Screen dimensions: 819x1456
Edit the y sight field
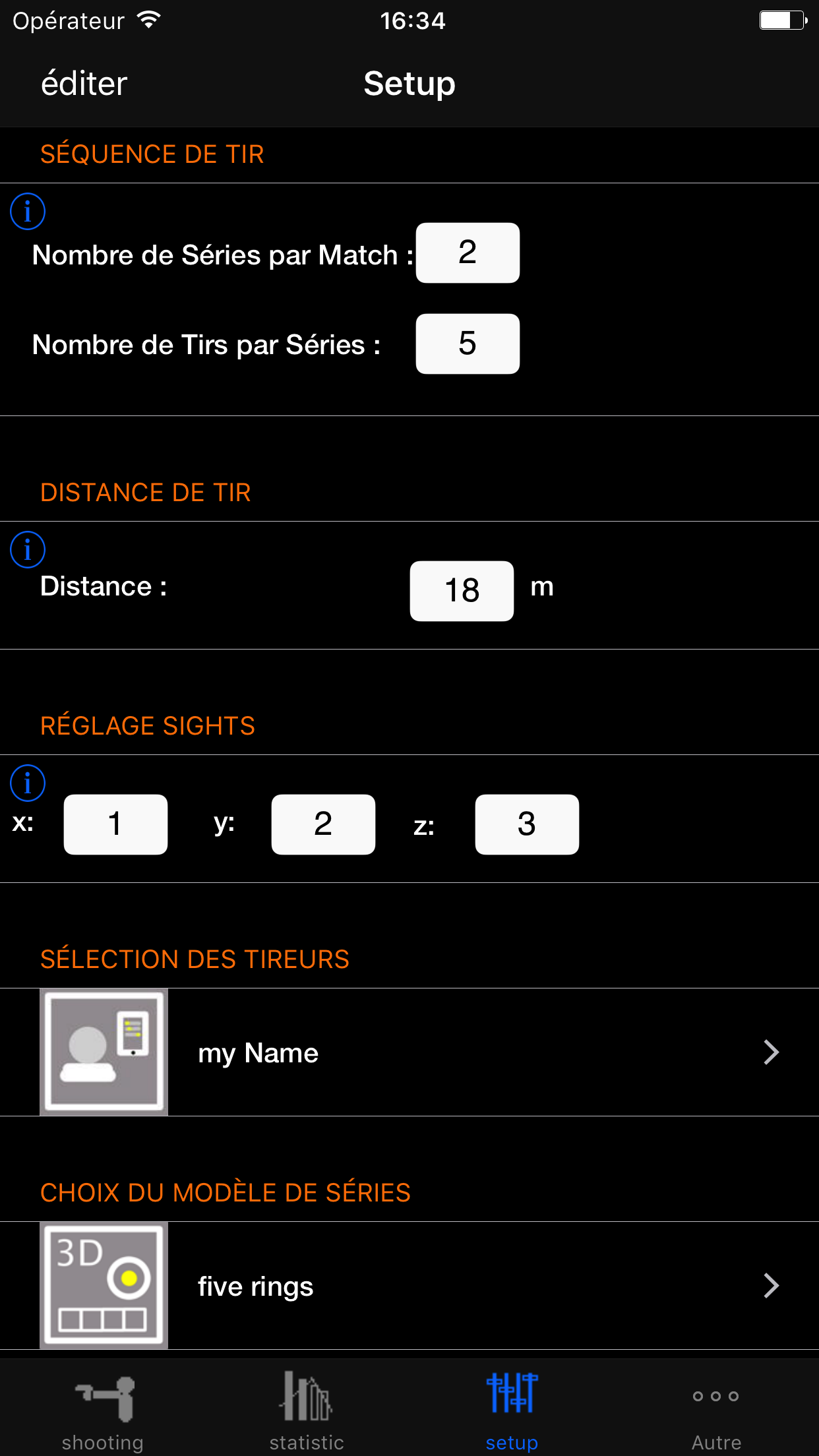click(323, 824)
